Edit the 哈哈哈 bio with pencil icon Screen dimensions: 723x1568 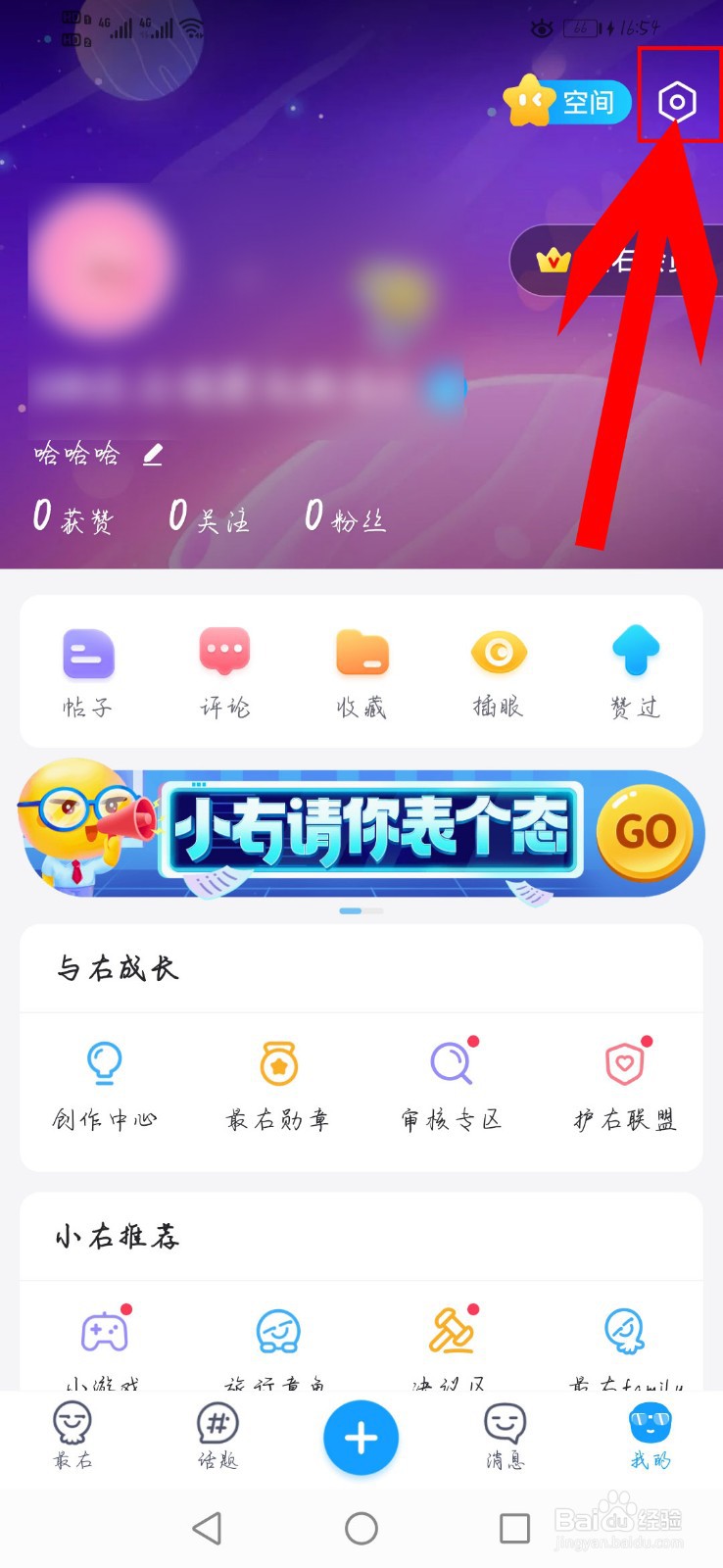(x=152, y=453)
